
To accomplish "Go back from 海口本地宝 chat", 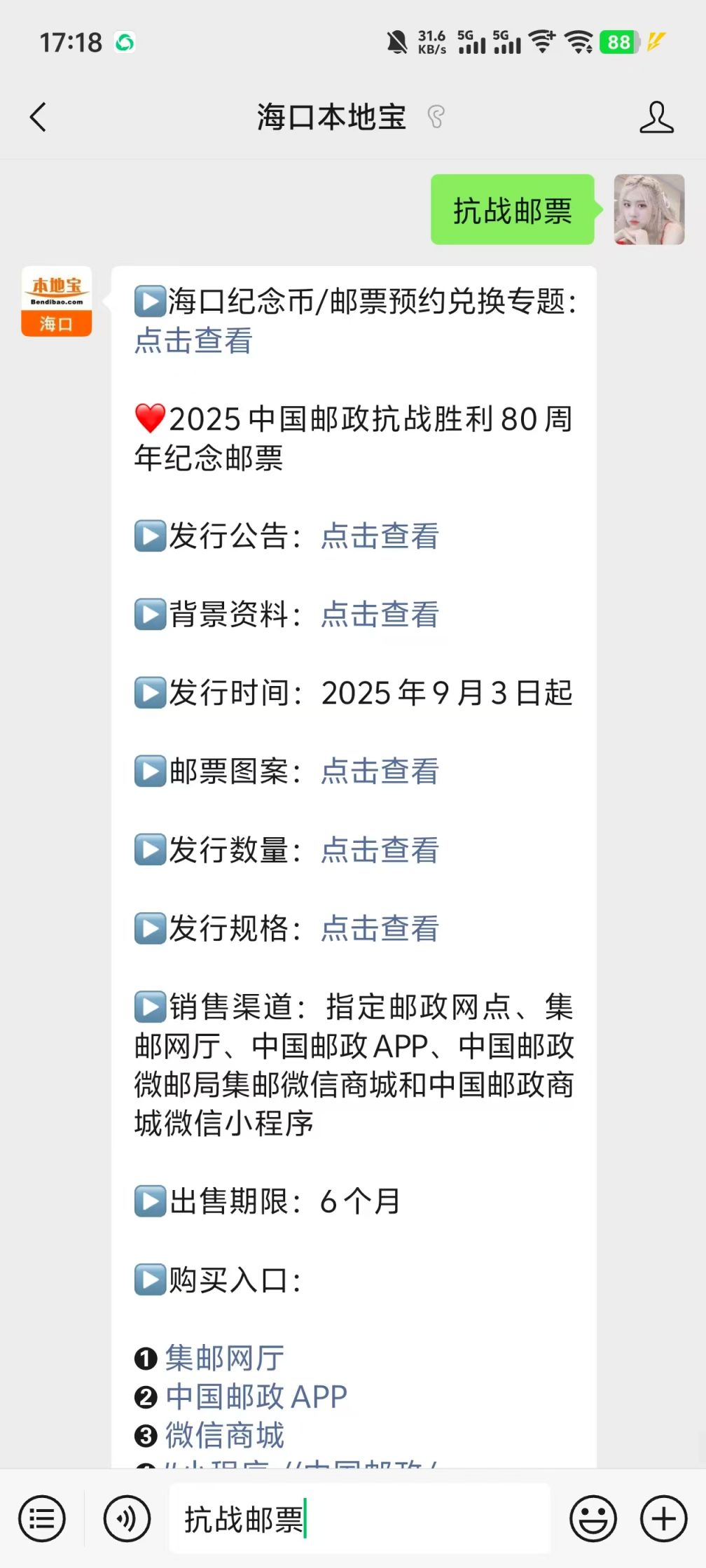I will [x=39, y=117].
